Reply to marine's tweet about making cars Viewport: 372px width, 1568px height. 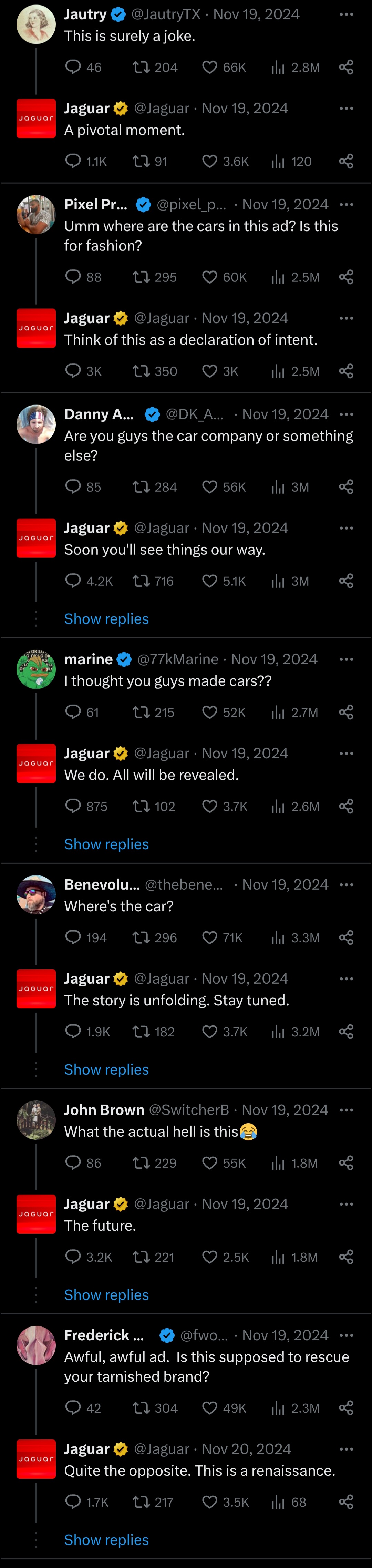(73, 712)
